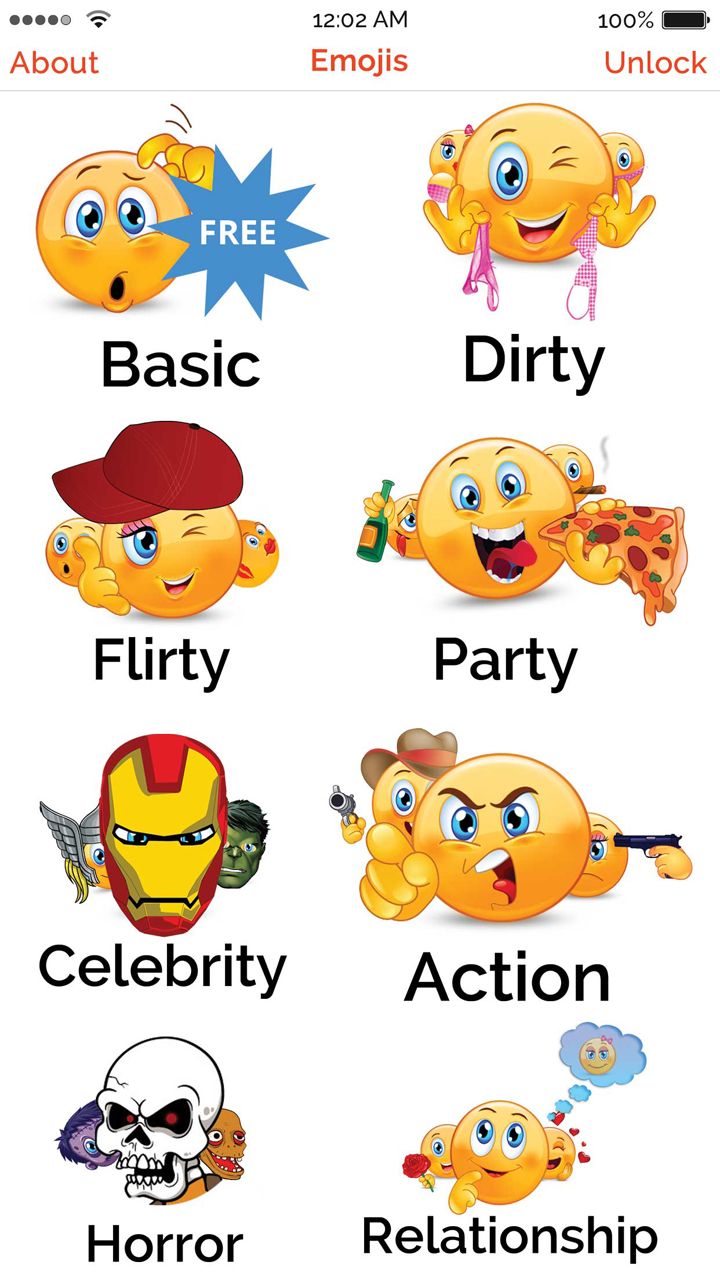Open the free Basic emoji category

coord(180,250)
